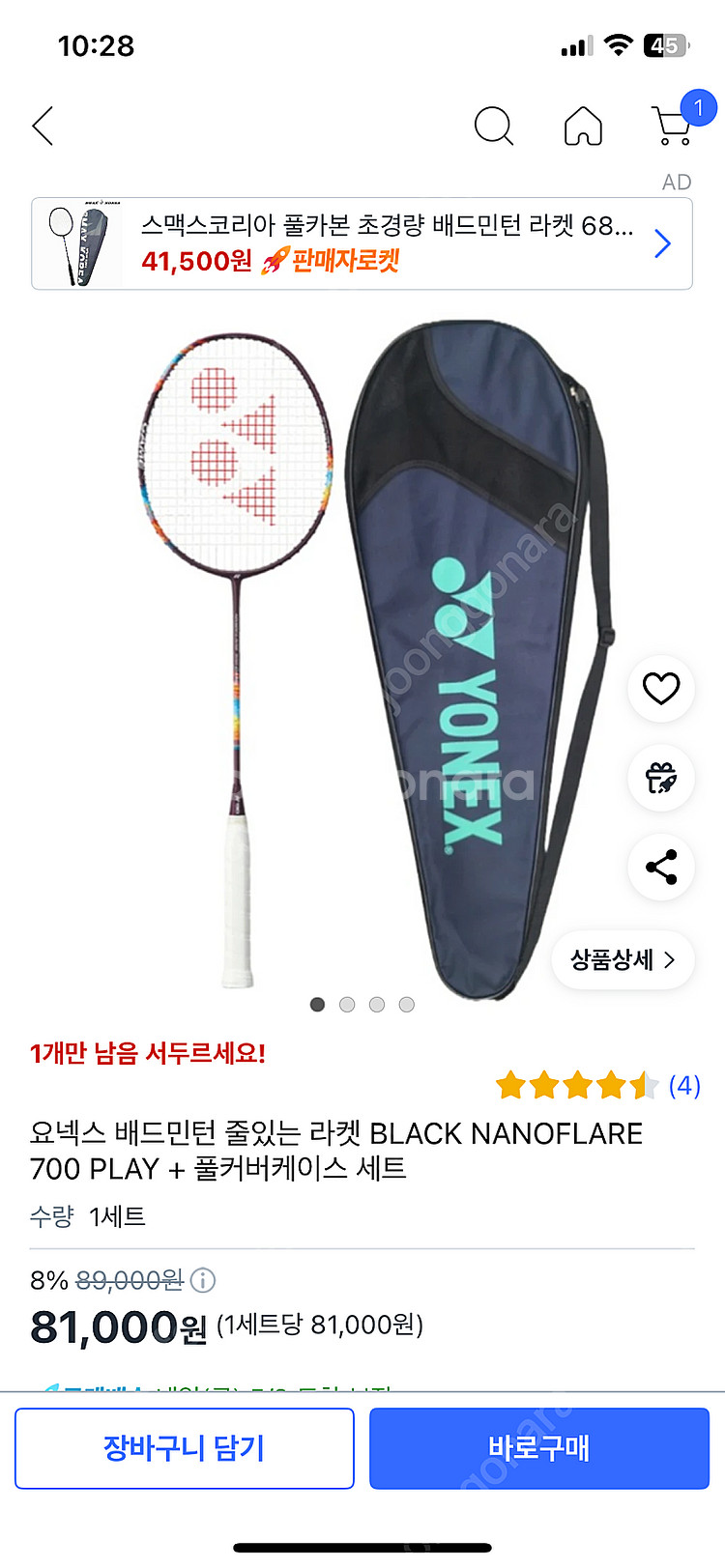Show price info via the circled i icon
This screenshot has width=725, height=1568.
(x=203, y=1280)
